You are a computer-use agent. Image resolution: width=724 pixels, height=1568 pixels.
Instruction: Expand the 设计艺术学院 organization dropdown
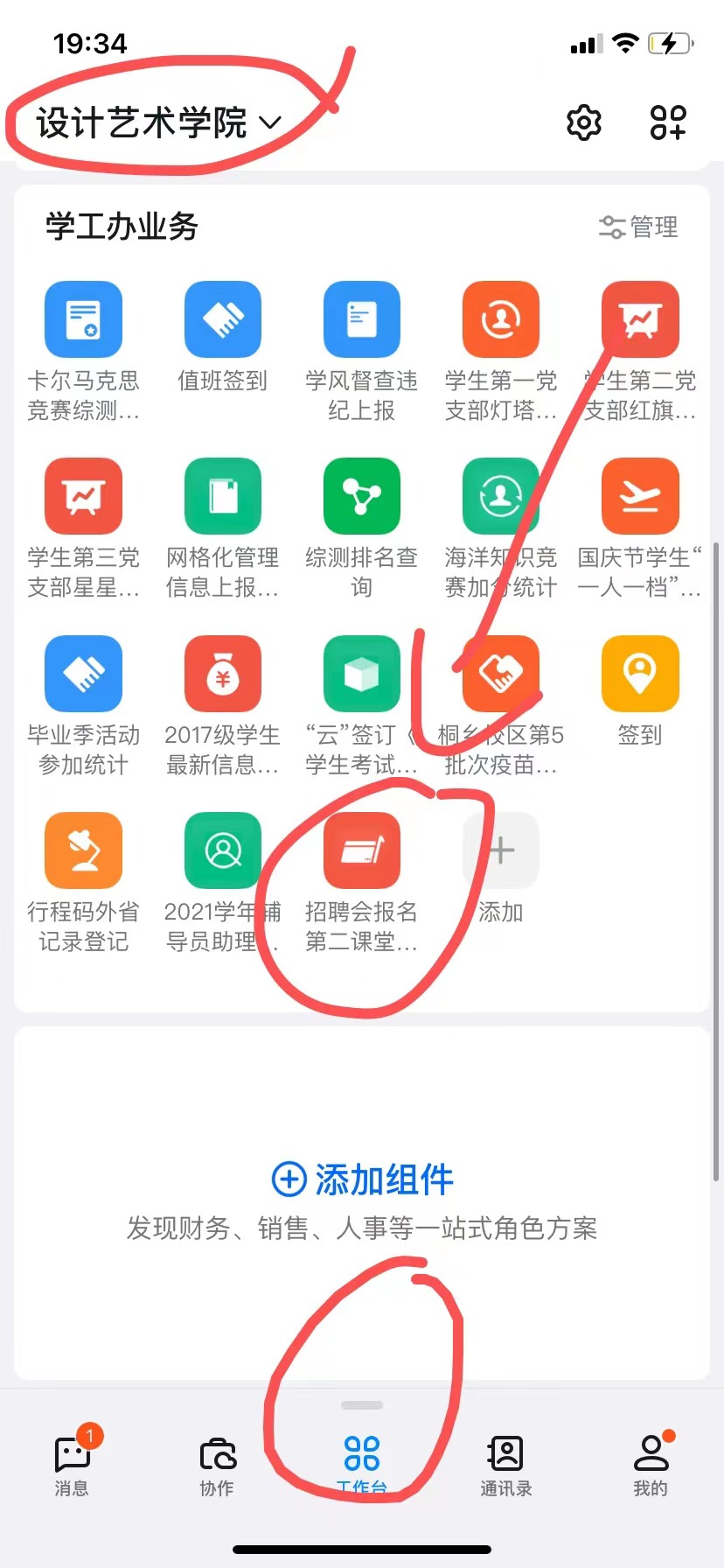[x=157, y=122]
